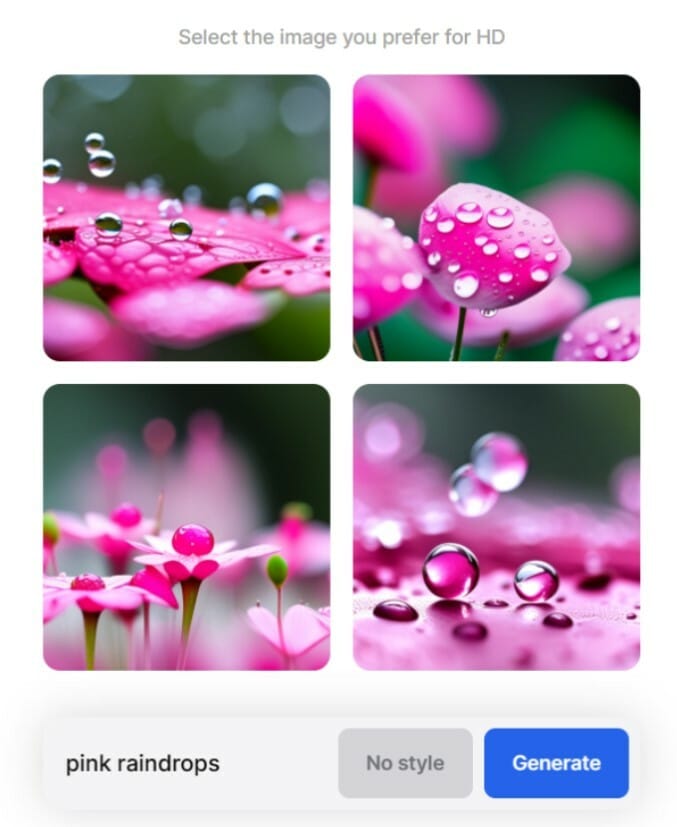
Task: Pick the image of small pink flowers
Action: coord(186,527)
